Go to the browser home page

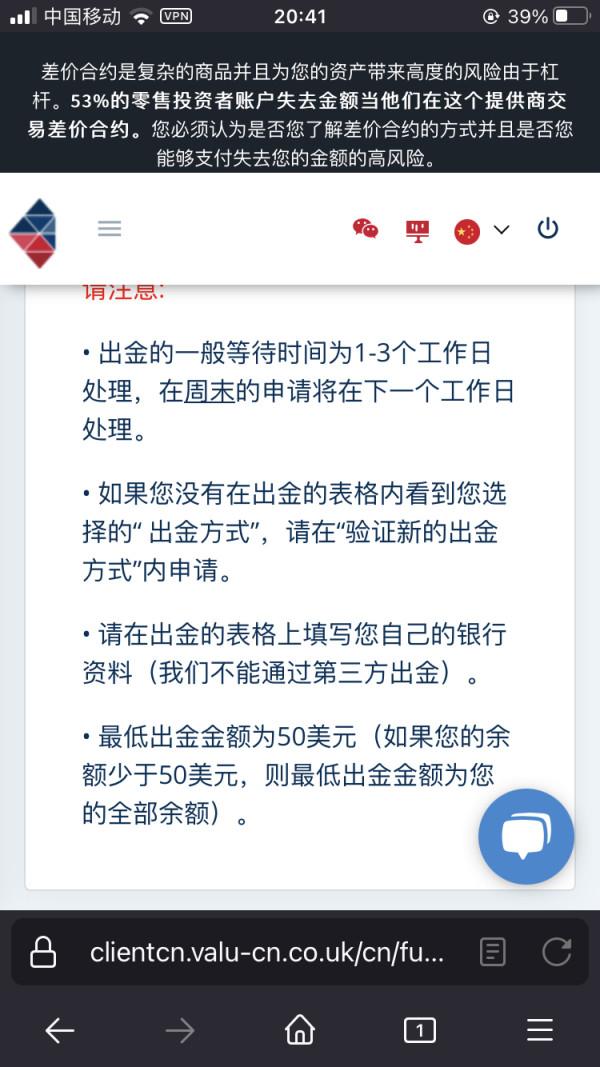pos(300,1030)
